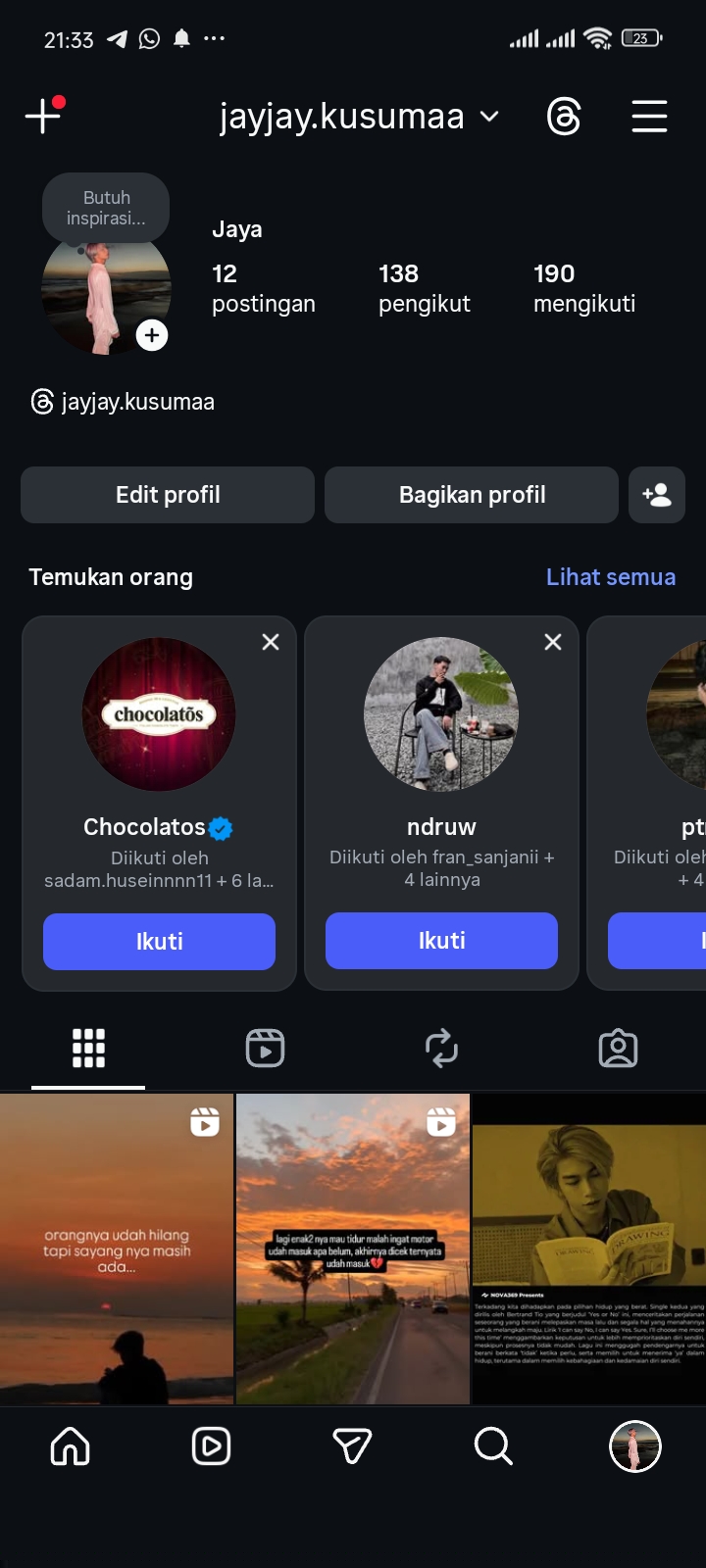This screenshot has height=1568, width=706.
Task: Switch to the reposts tab
Action: click(441, 1048)
